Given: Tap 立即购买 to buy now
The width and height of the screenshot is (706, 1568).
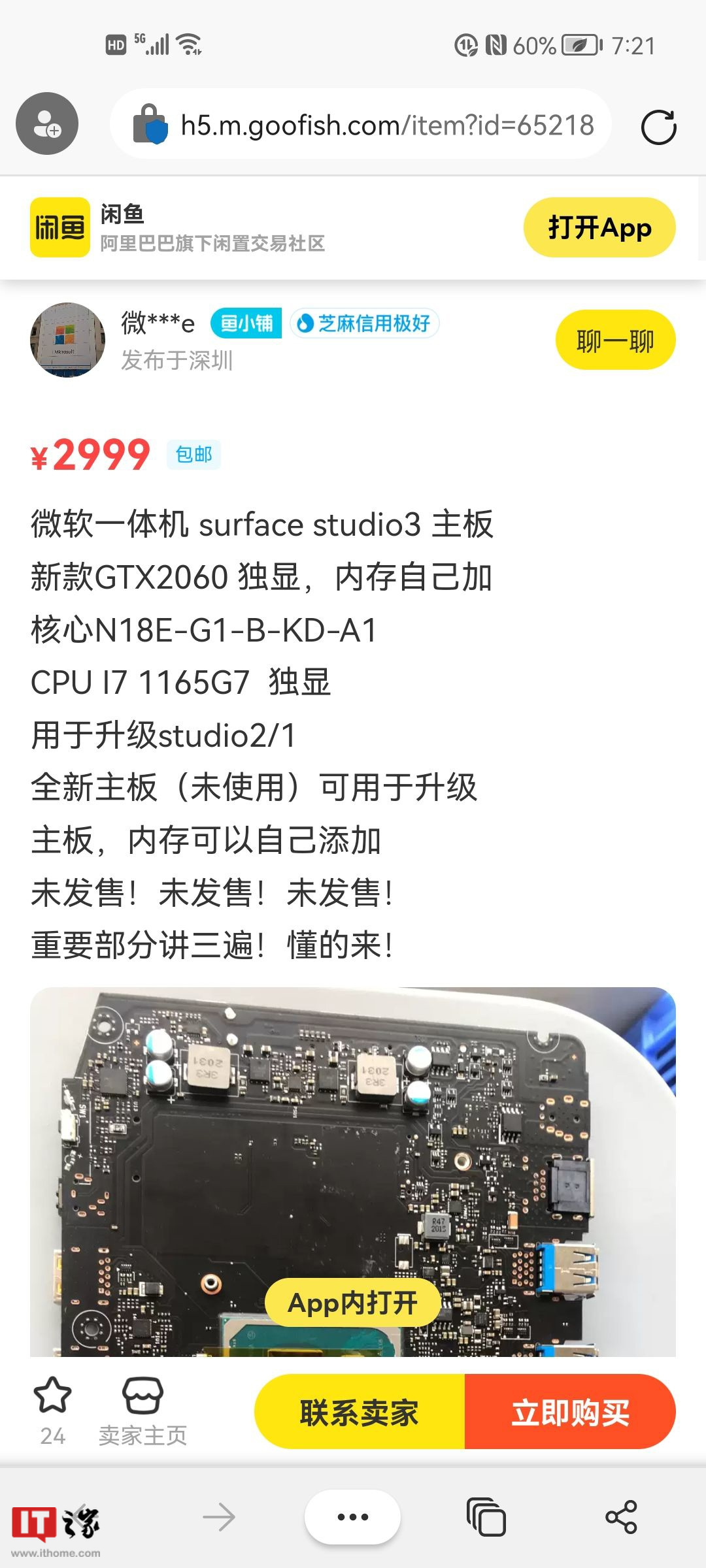Looking at the screenshot, I should click(x=570, y=1413).
